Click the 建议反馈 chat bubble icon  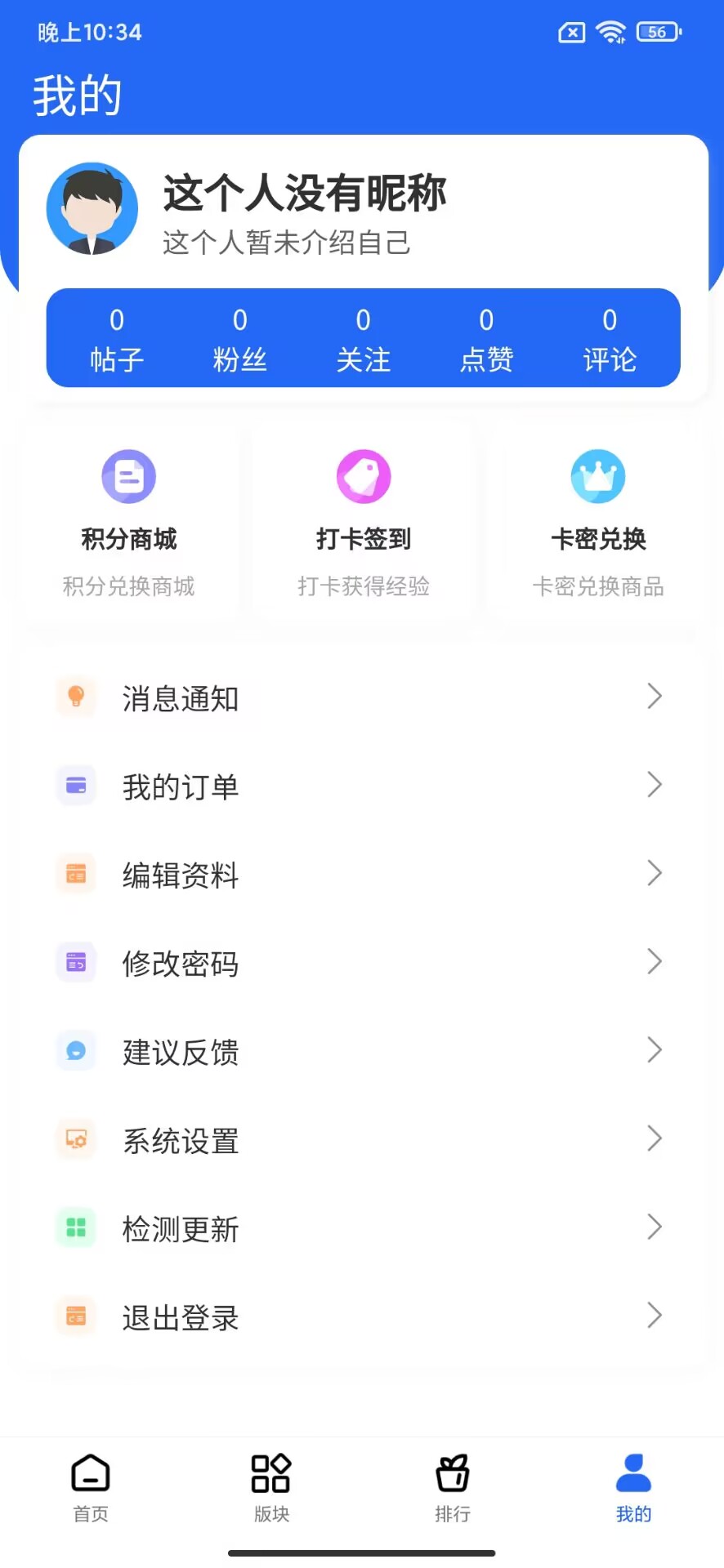pos(76,1051)
